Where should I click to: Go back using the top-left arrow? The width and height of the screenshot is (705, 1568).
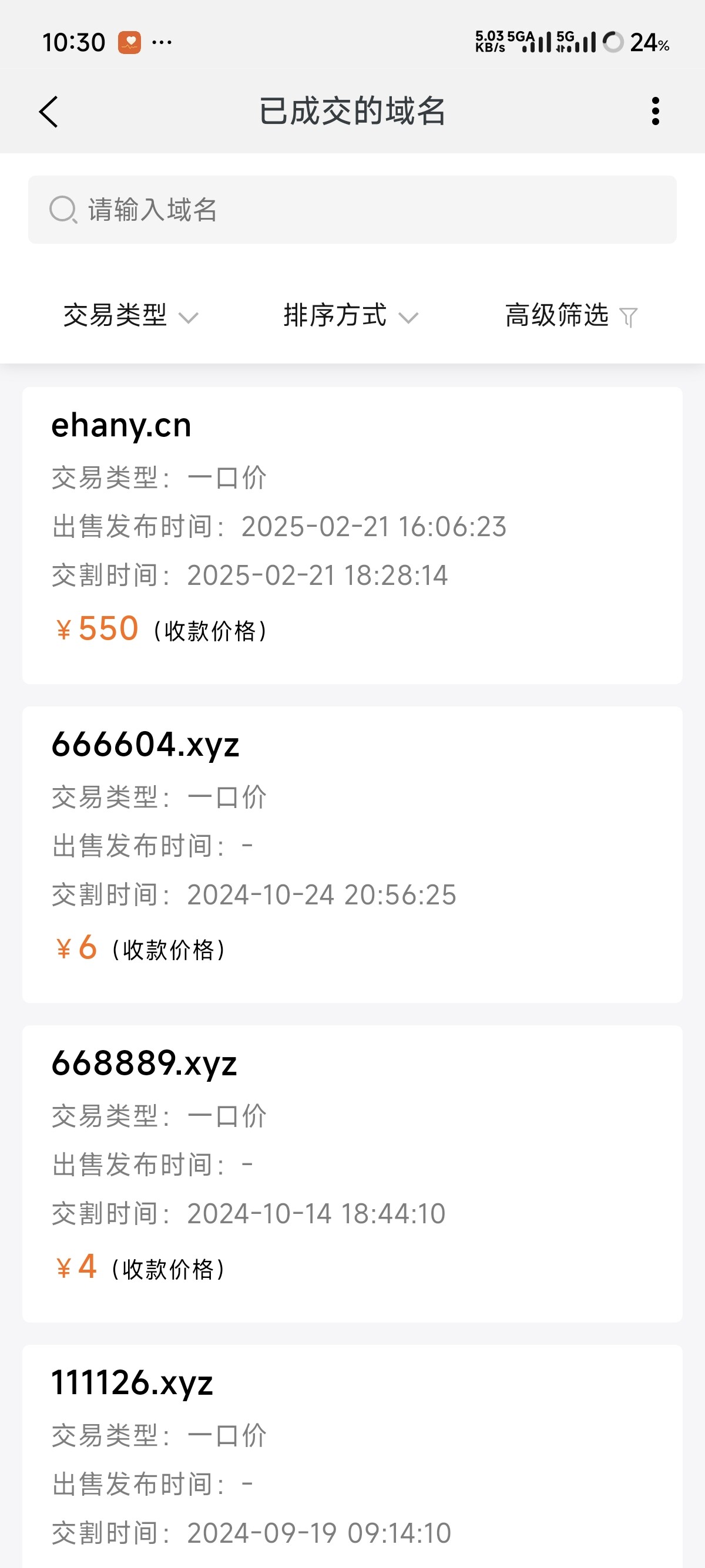click(x=49, y=112)
